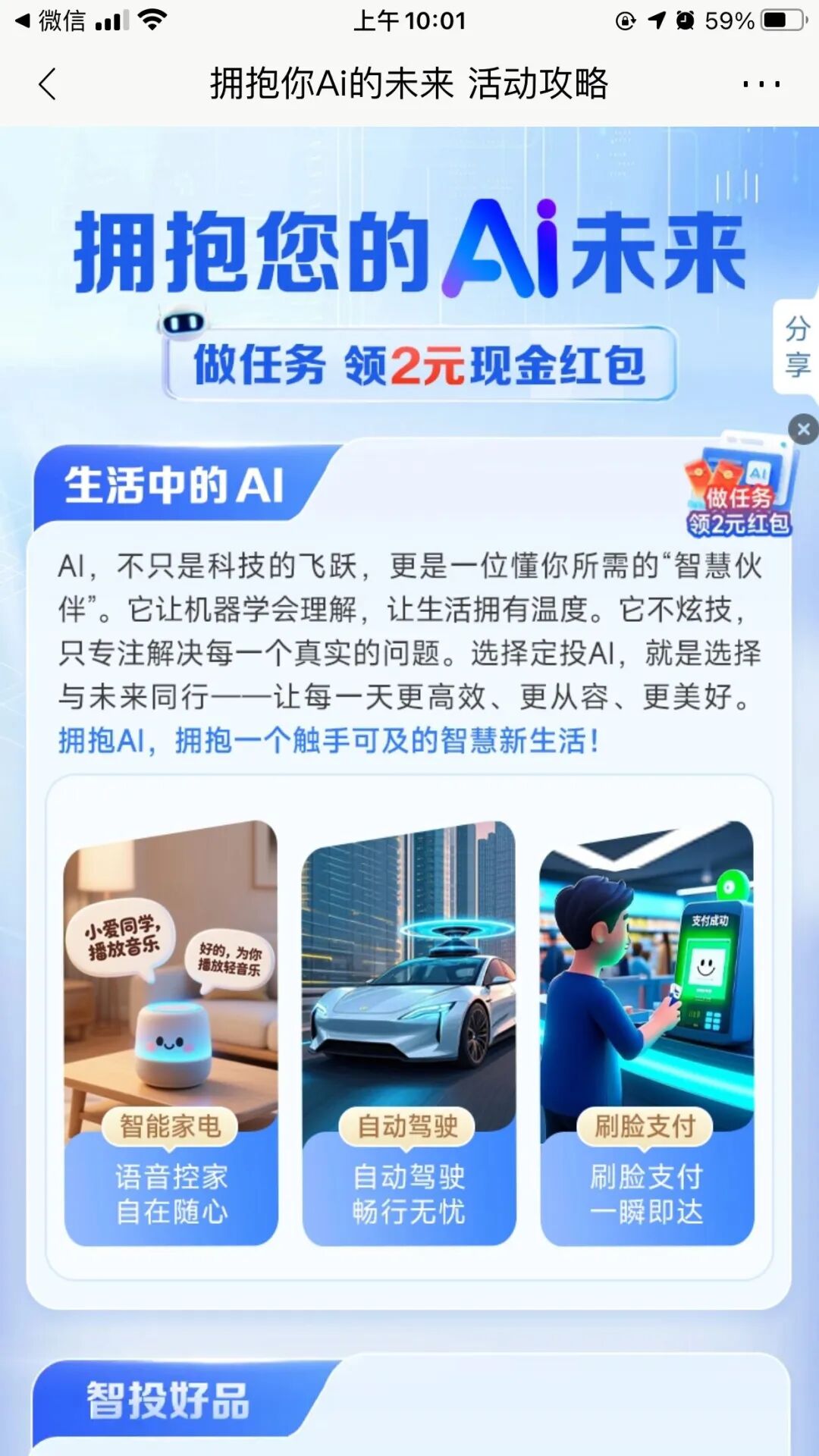The height and width of the screenshot is (1456, 819).
Task: Dismiss the floating 做任务 red packet widget
Action: pos(803,429)
